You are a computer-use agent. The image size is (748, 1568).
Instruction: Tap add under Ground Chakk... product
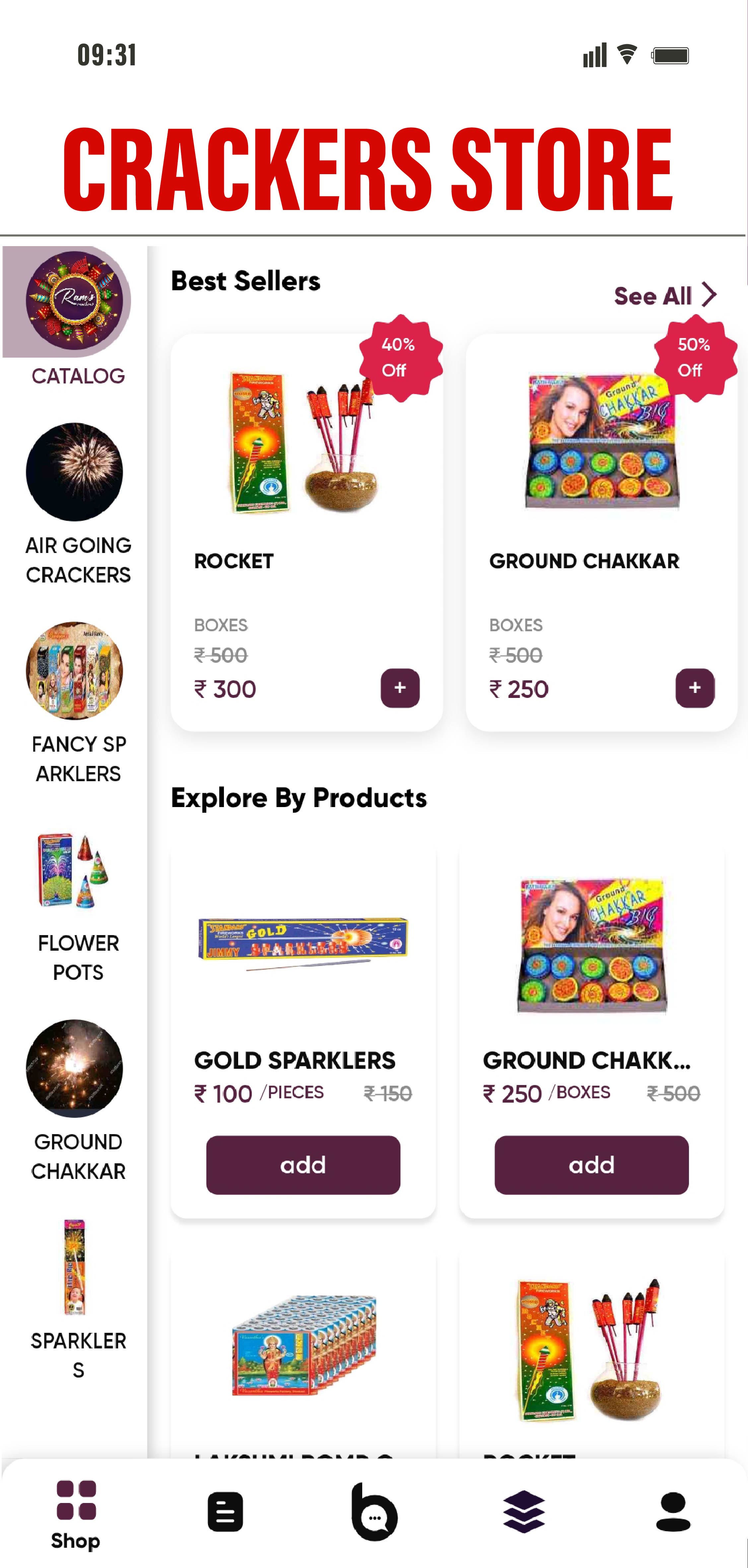(x=591, y=1164)
